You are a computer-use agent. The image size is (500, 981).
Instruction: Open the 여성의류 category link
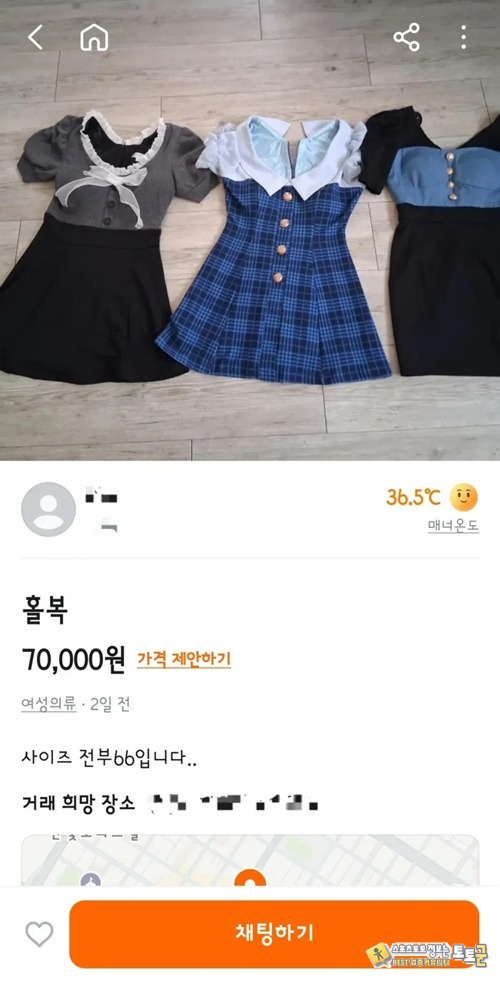point(49,704)
